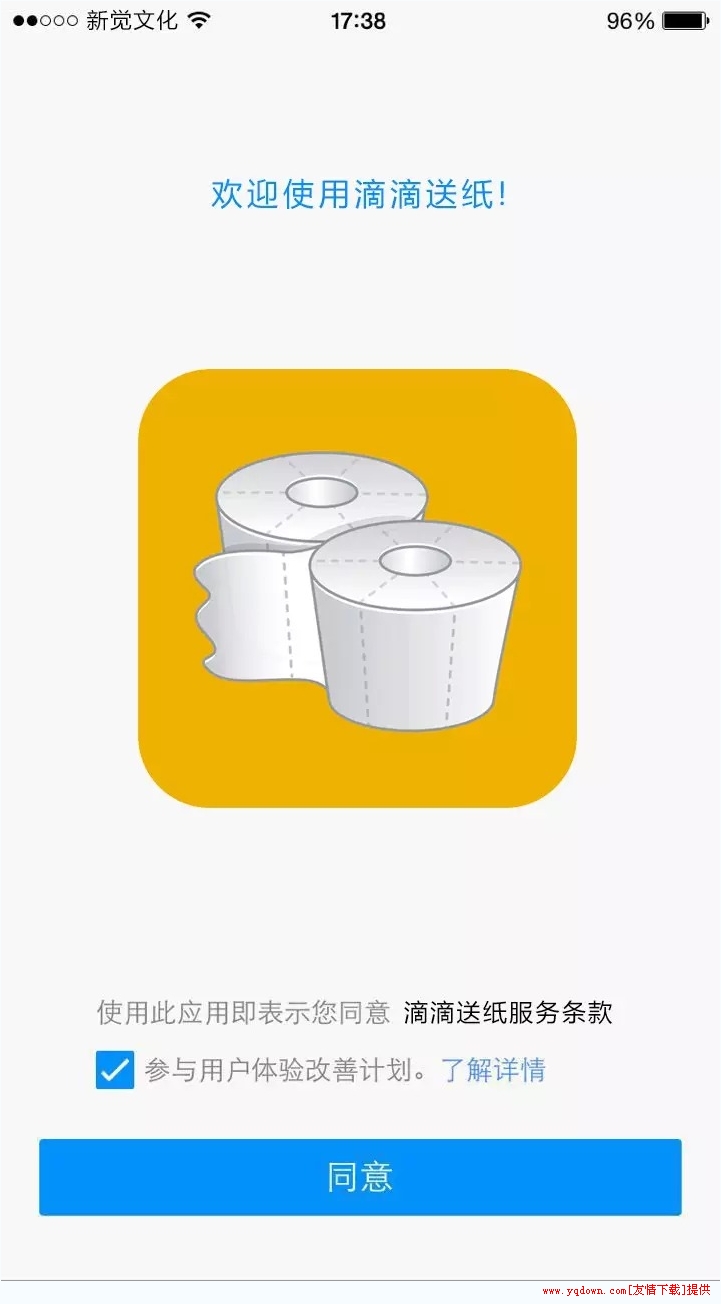Viewport: 721px width, 1304px height.
Task: Click the 欢迎使用滴滴送纸 welcome title
Action: 360,194
